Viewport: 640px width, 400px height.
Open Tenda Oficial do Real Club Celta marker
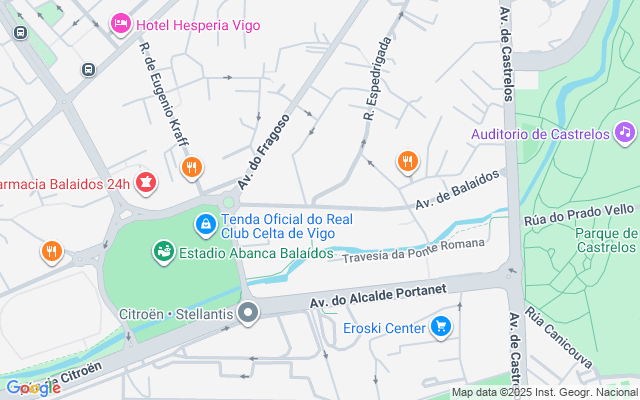(x=206, y=226)
